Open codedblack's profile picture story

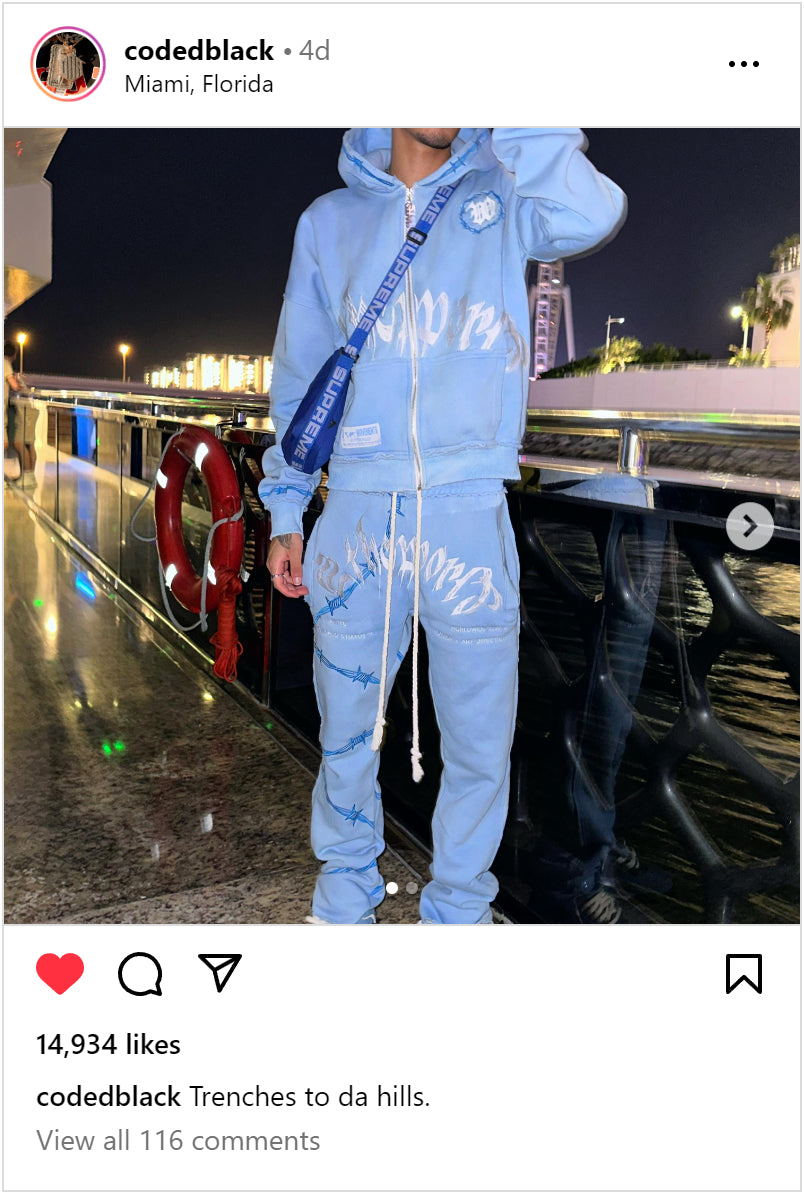(x=68, y=64)
